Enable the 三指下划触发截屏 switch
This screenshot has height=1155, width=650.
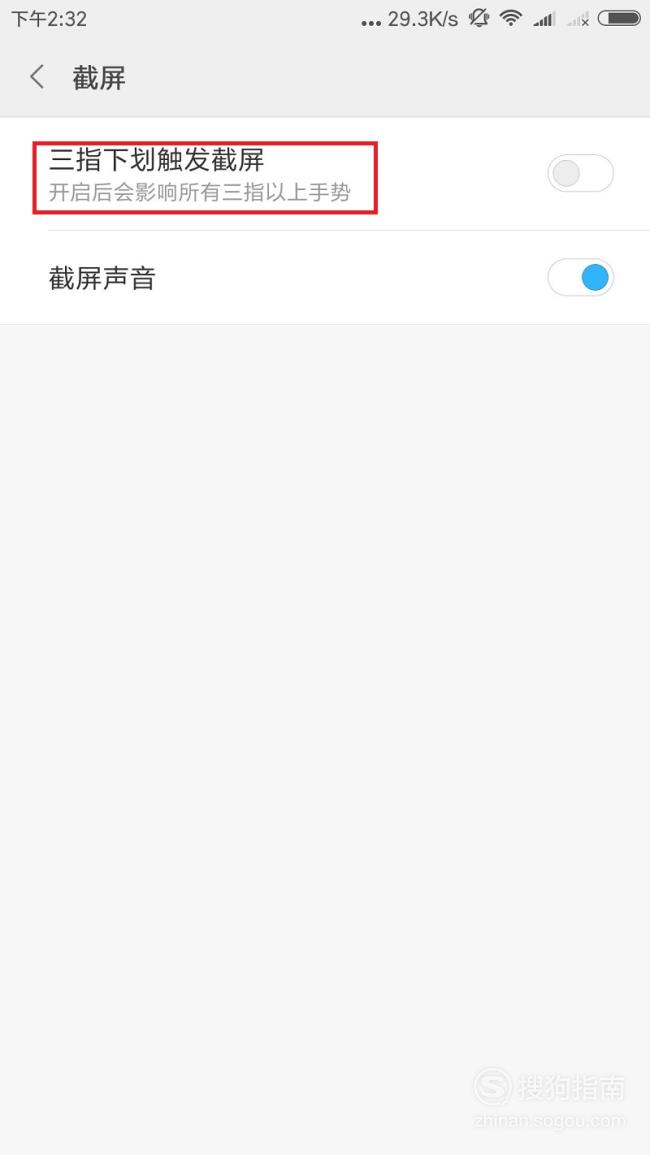point(580,174)
